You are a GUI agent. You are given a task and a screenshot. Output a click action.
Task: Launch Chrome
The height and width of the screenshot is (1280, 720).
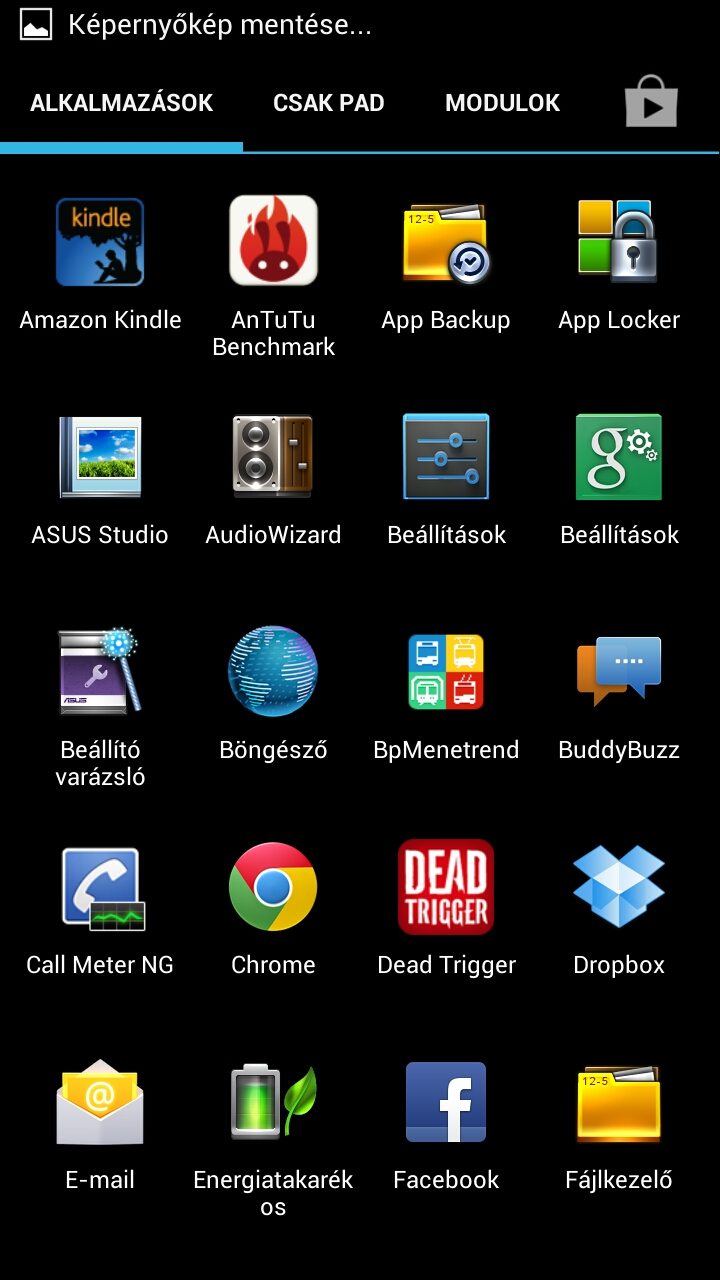(273, 887)
